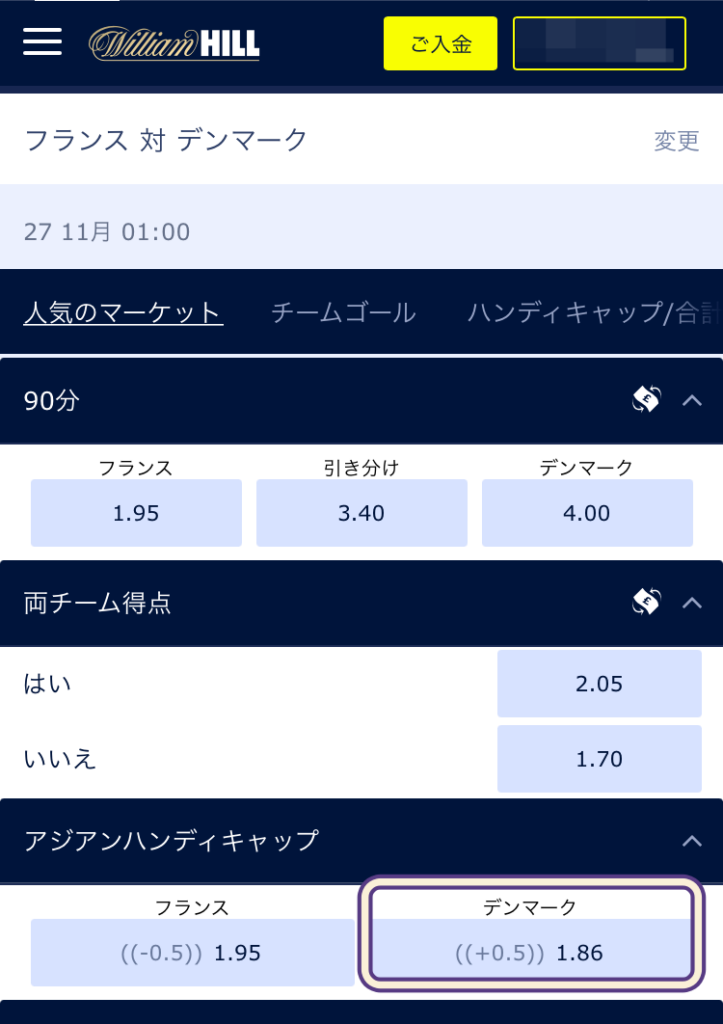Open the account balance button

(599, 44)
